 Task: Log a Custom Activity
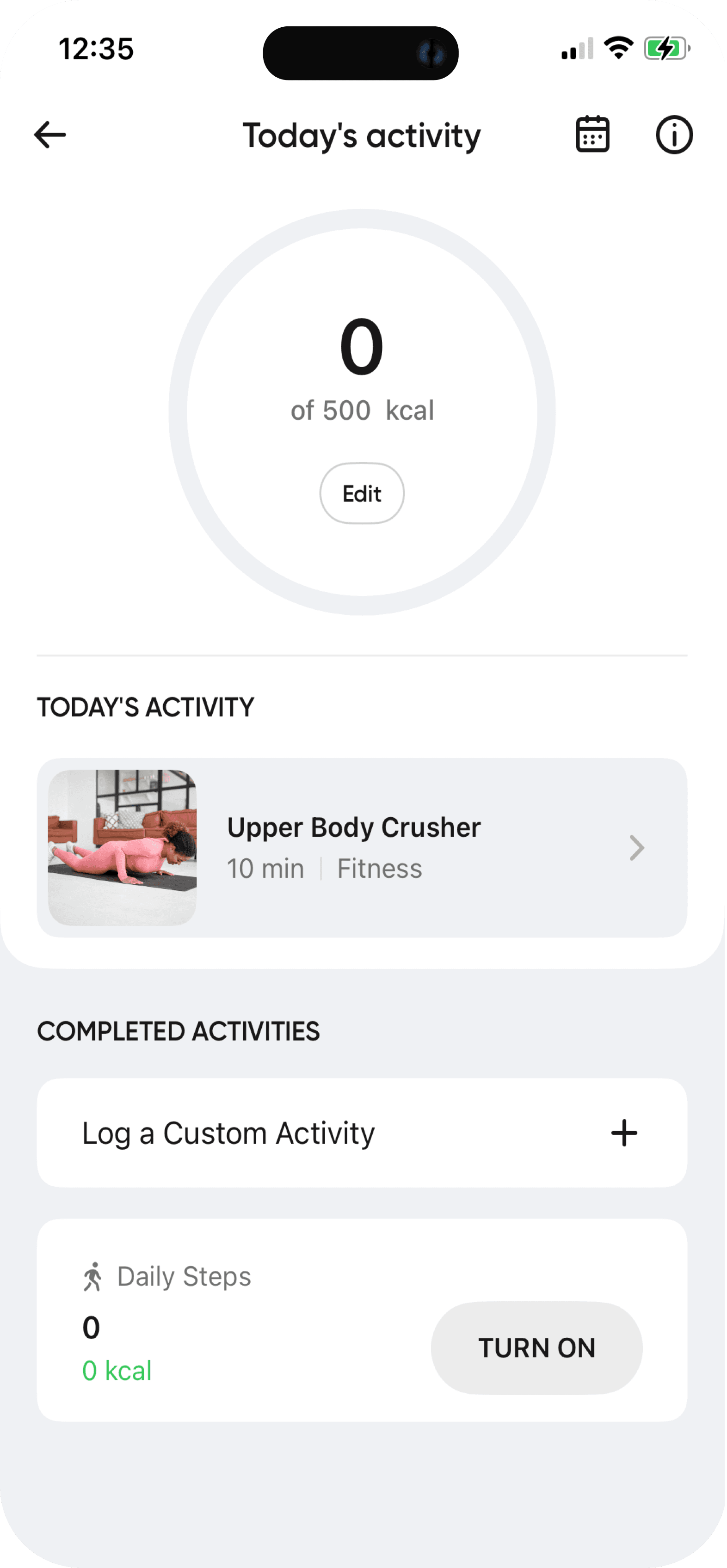[x=362, y=1133]
